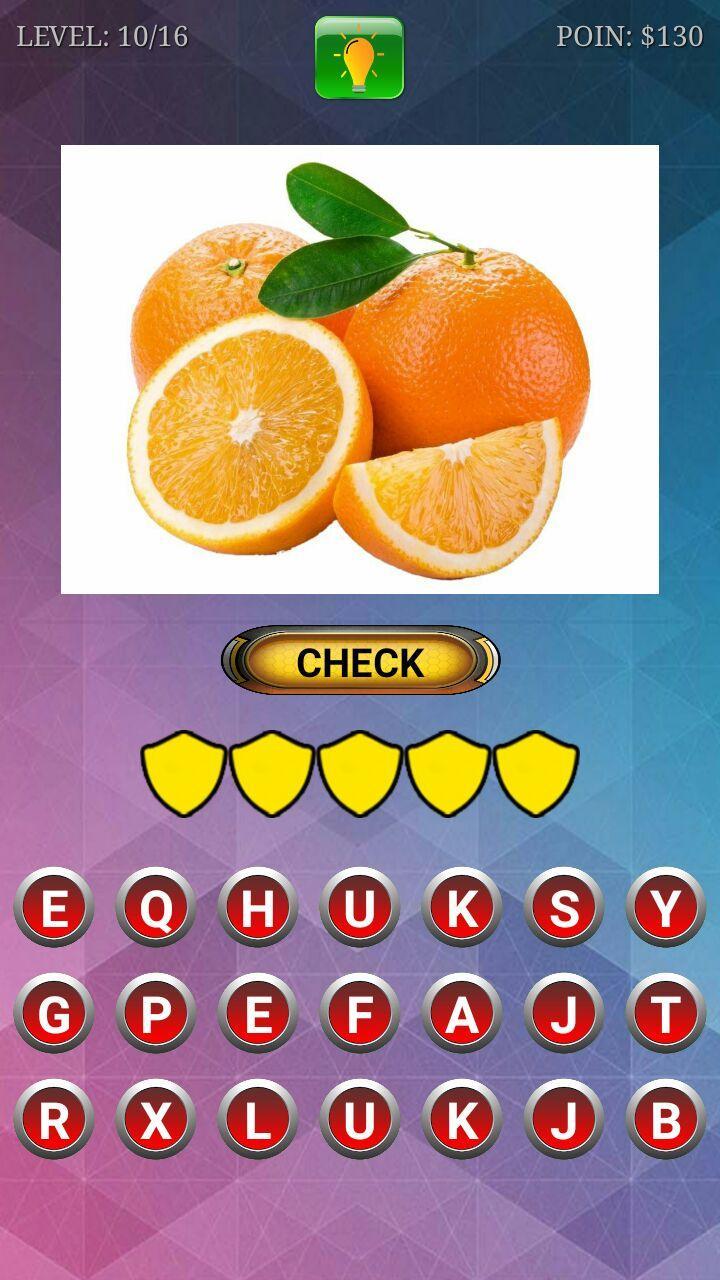Select the letter P tile
The height and width of the screenshot is (1280, 720).
tap(155, 1013)
